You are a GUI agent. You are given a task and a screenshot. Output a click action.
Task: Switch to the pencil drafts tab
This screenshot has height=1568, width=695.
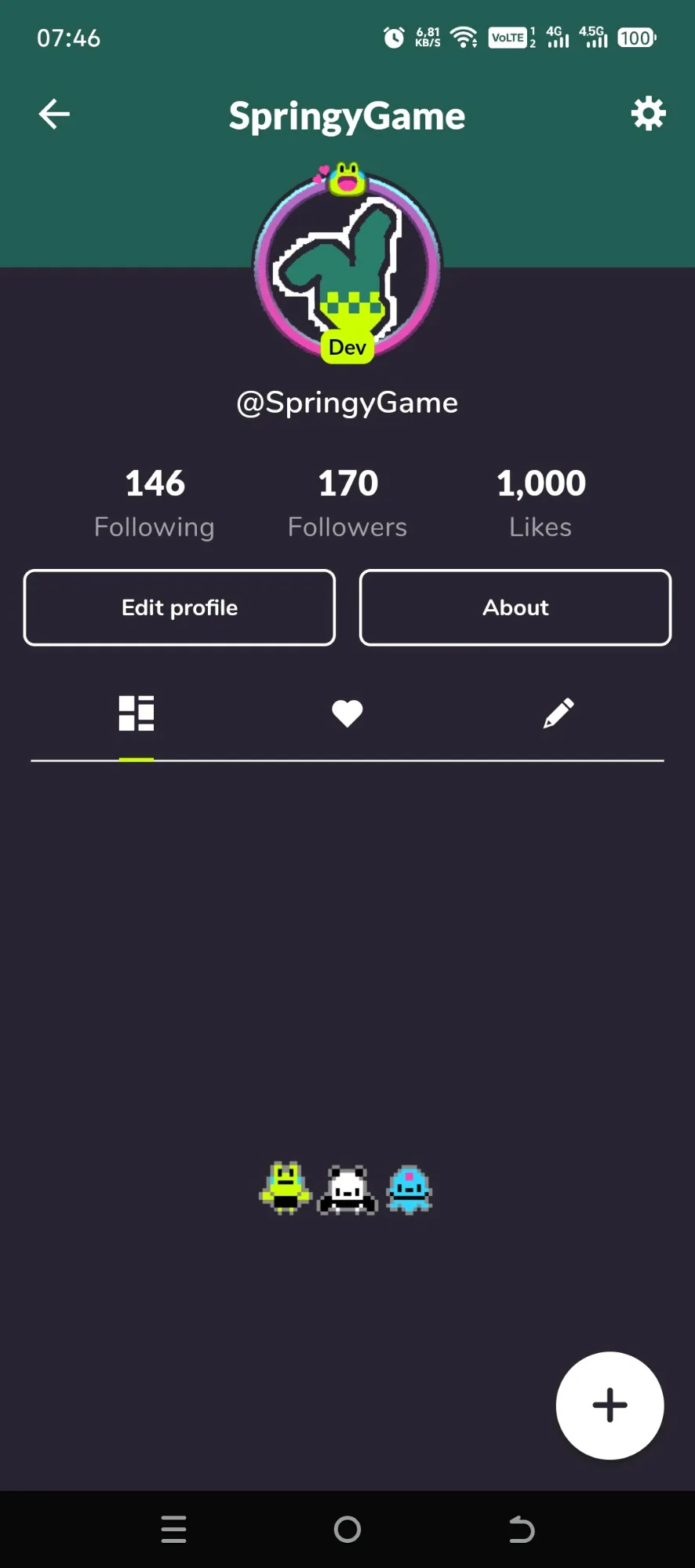(x=559, y=713)
